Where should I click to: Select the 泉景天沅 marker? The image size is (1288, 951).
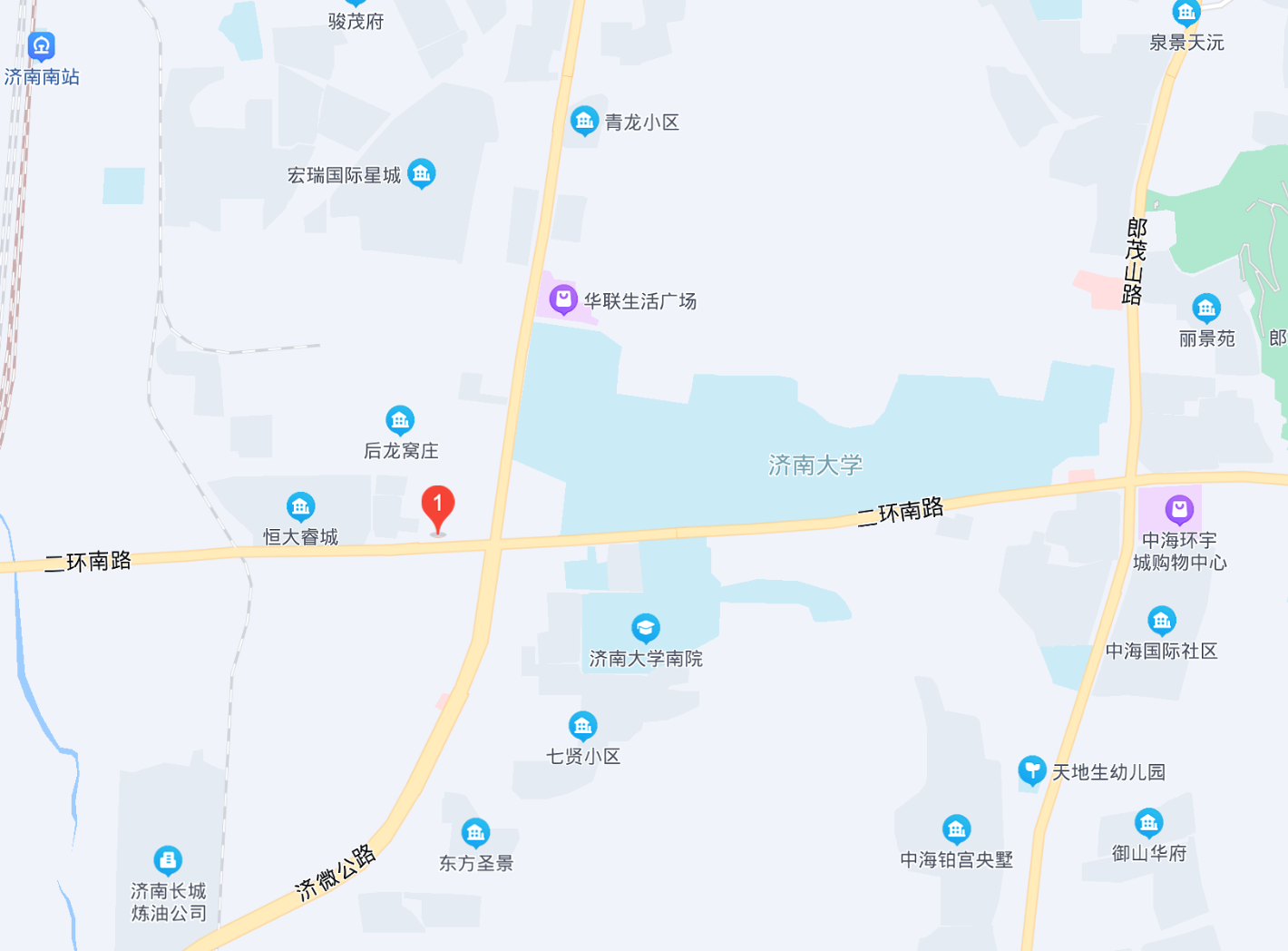pos(1186,13)
